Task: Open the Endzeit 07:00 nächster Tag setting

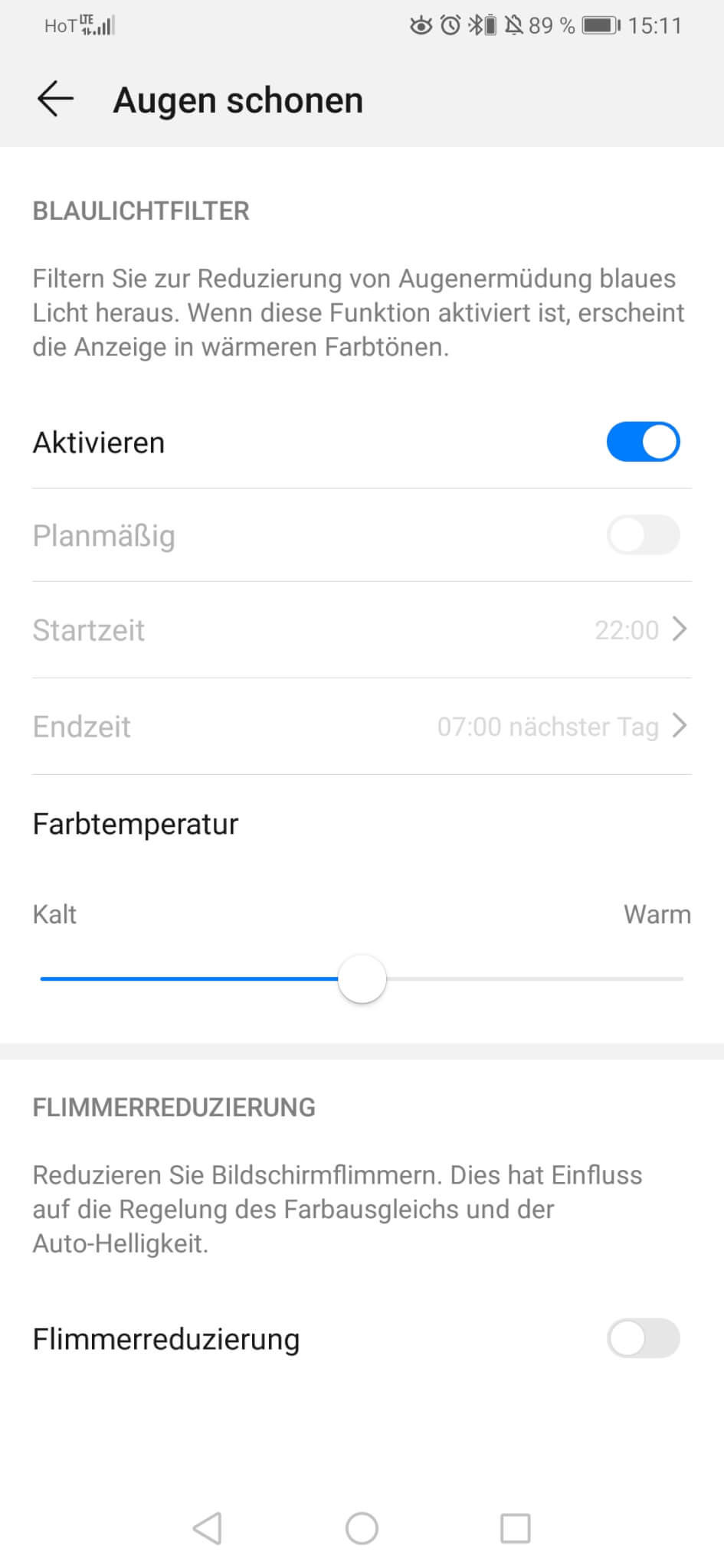Action: click(x=360, y=726)
